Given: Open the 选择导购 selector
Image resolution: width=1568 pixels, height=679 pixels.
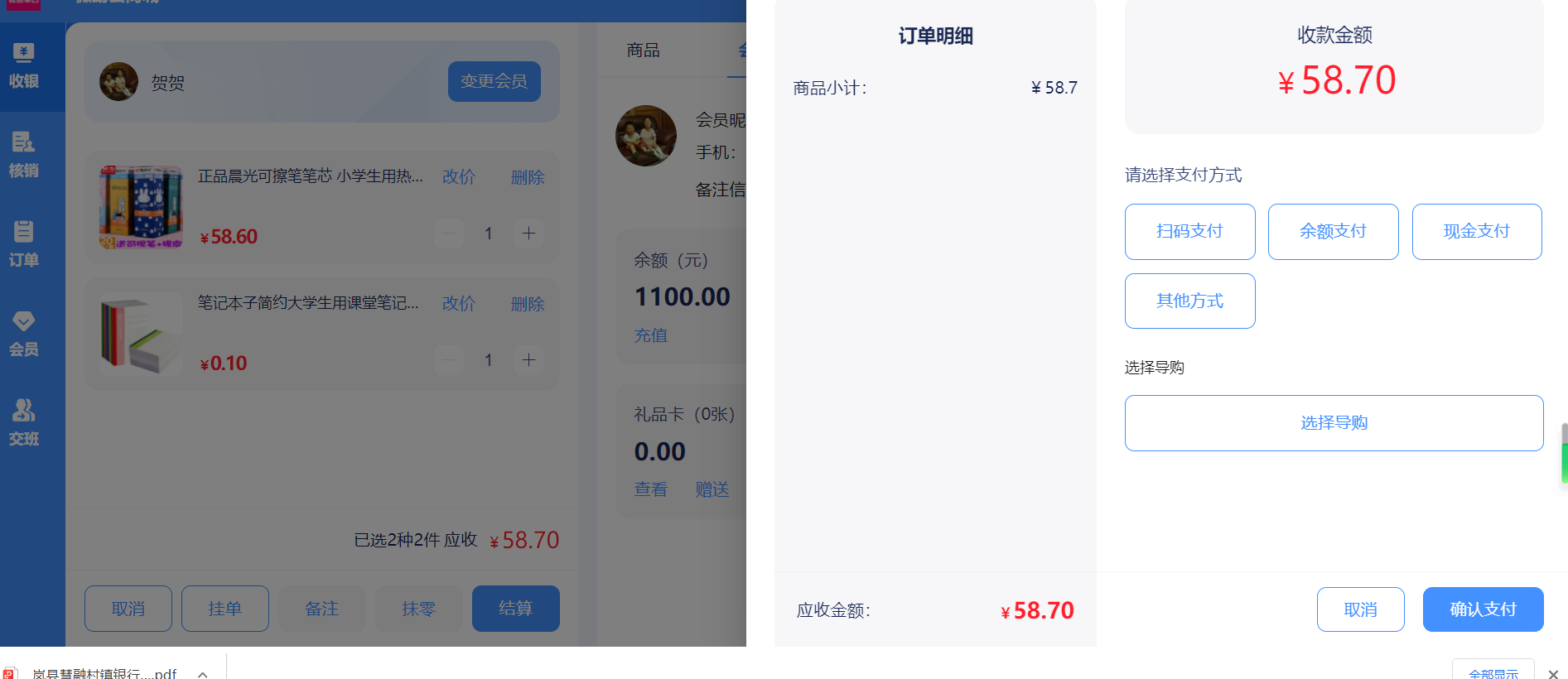Looking at the screenshot, I should point(1334,423).
